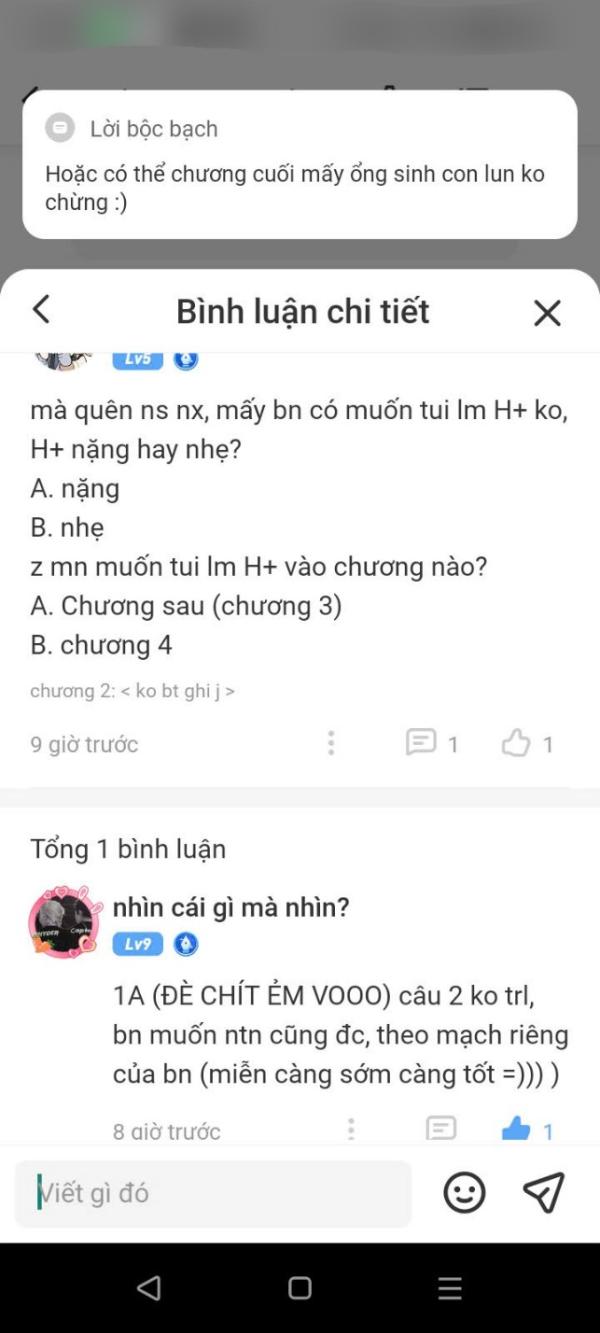The height and width of the screenshot is (1333, 600).
Task: Open the emoji picker
Action: (464, 1193)
